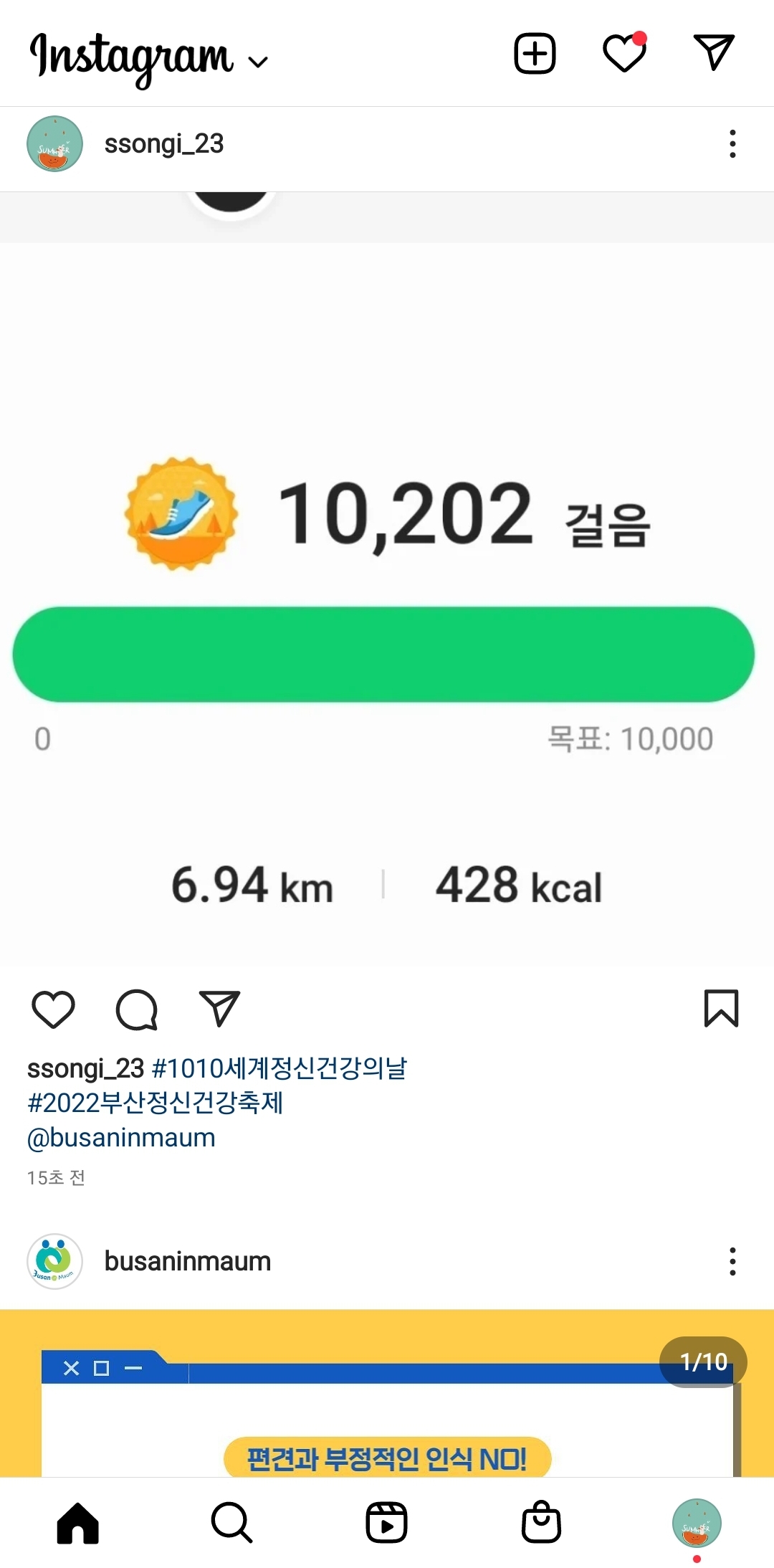This screenshot has height=1568, width=774.
Task: Switch to the Shop tab
Action: [542, 1523]
